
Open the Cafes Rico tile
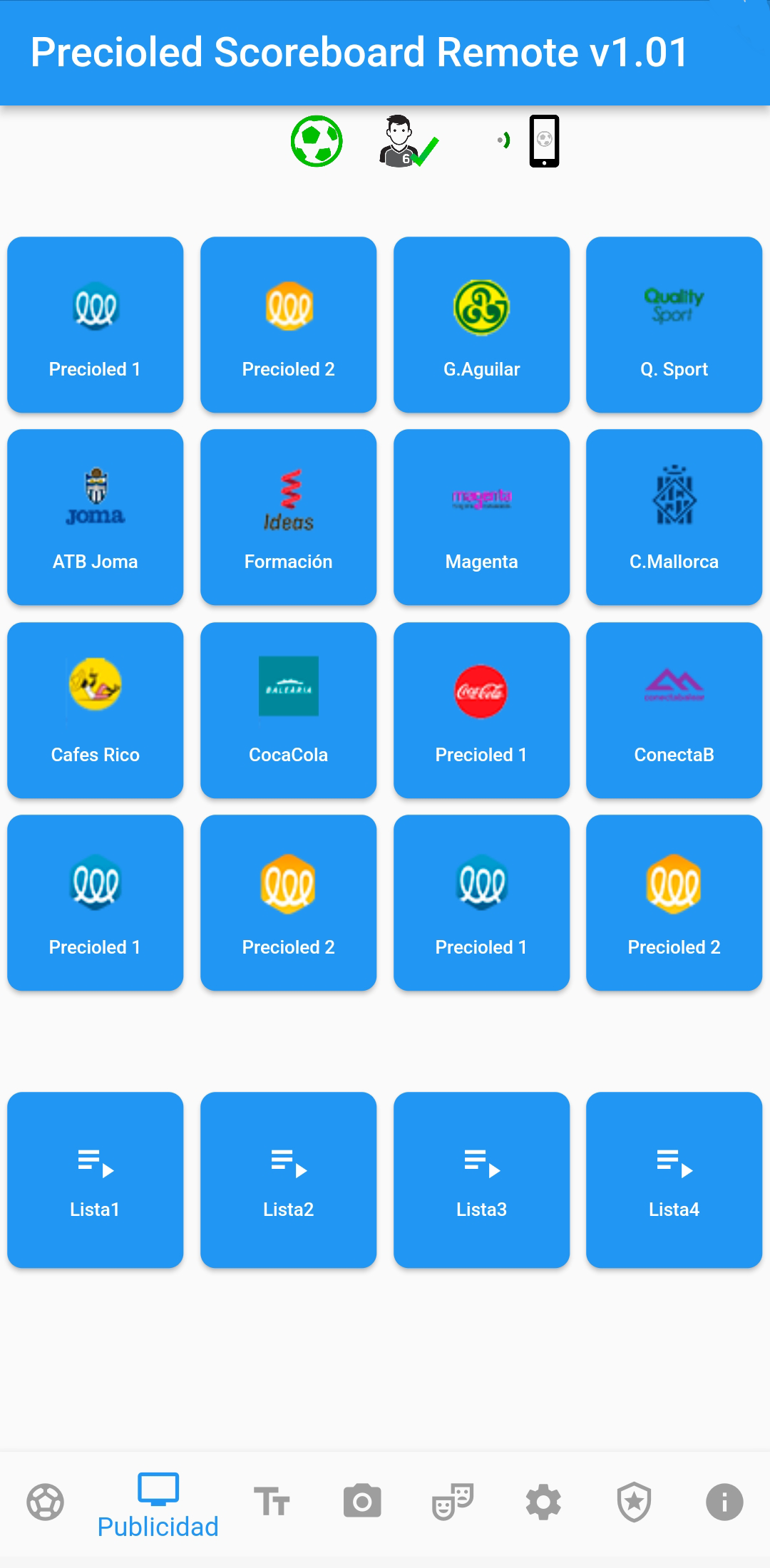point(96,711)
